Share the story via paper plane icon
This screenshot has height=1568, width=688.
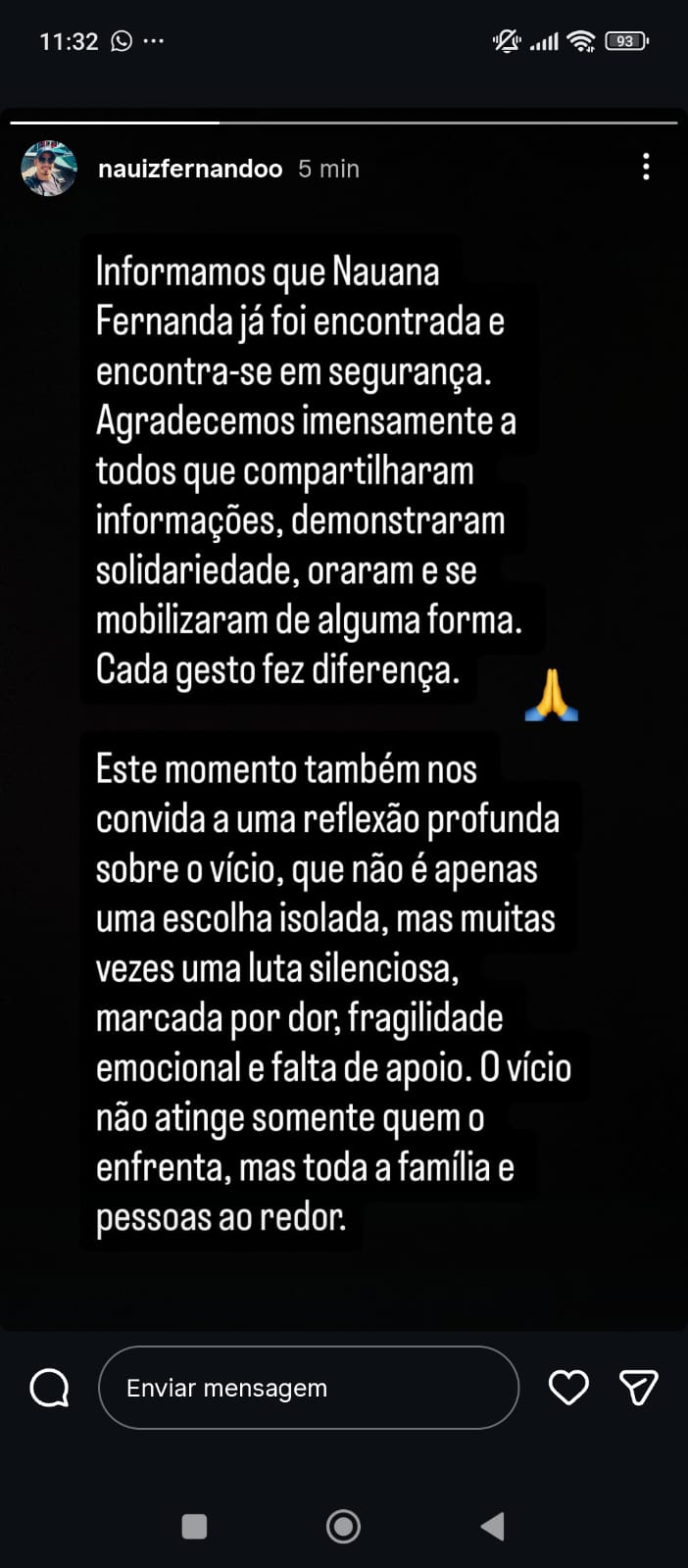click(638, 1388)
